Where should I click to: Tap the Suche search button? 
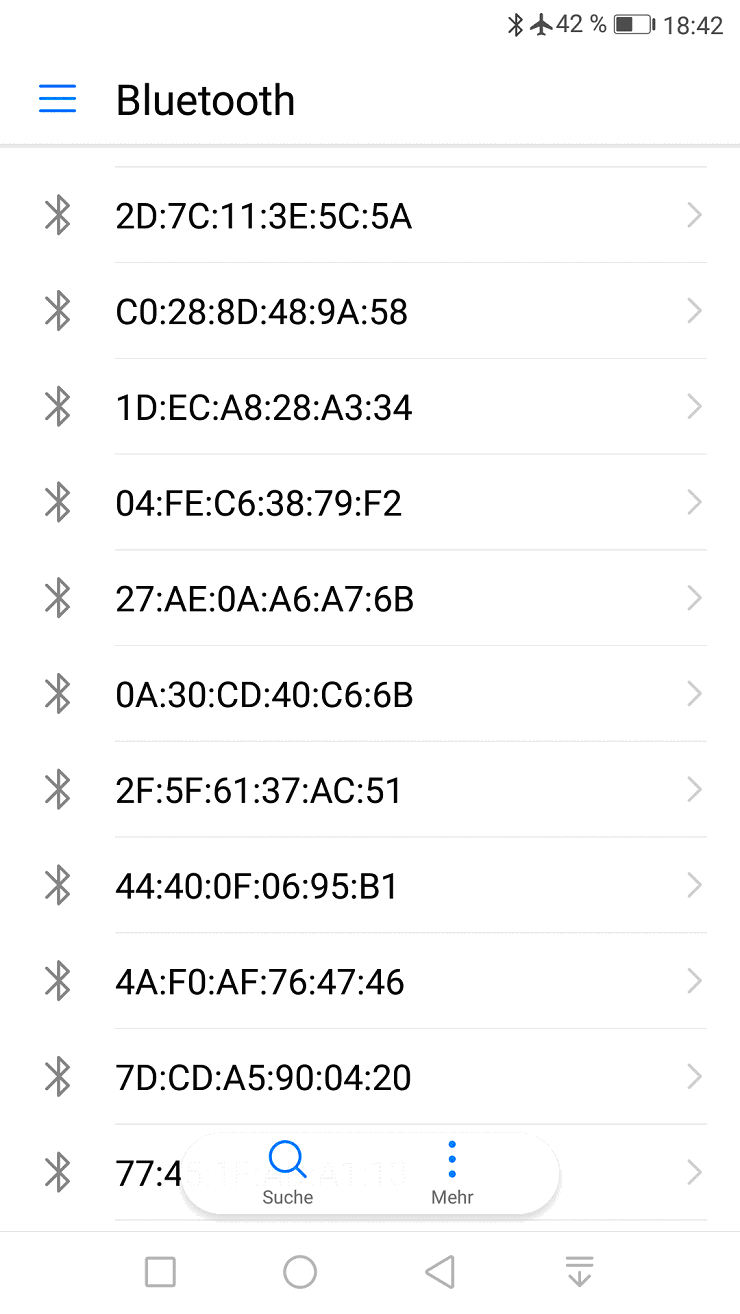(x=288, y=1173)
